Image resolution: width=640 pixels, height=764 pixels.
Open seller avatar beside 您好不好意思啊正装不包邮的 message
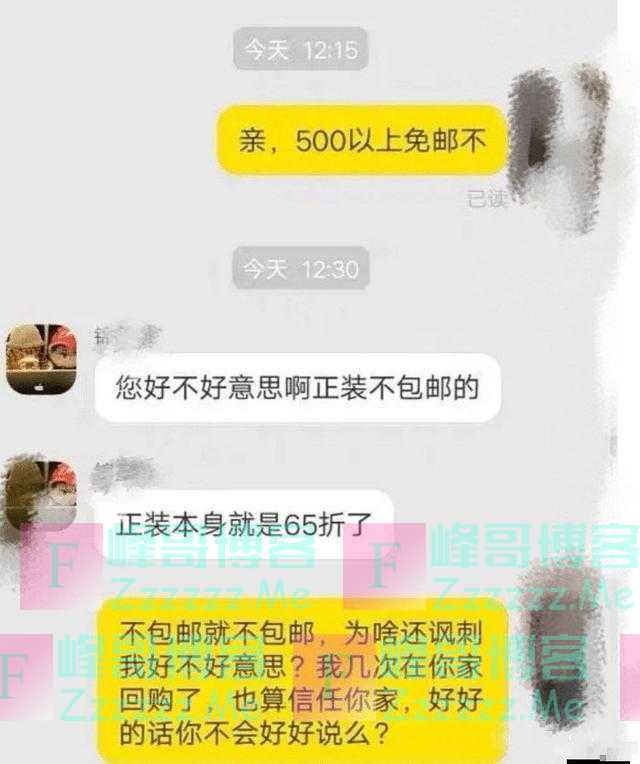pyautogui.click(x=41, y=360)
